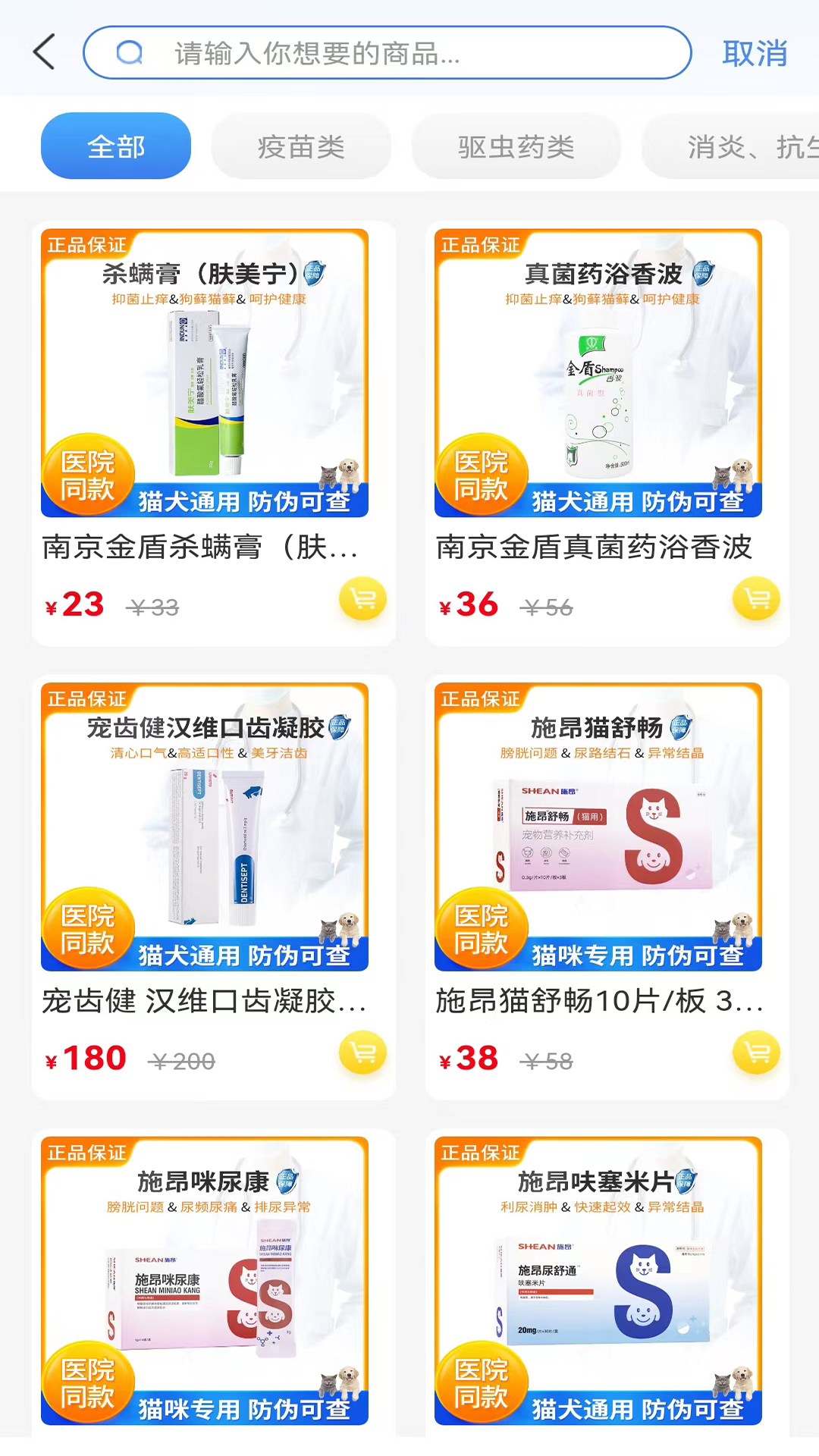The image size is (819, 1456).
Task: Click the cart icon on 真菌药浴香波
Action: (755, 599)
